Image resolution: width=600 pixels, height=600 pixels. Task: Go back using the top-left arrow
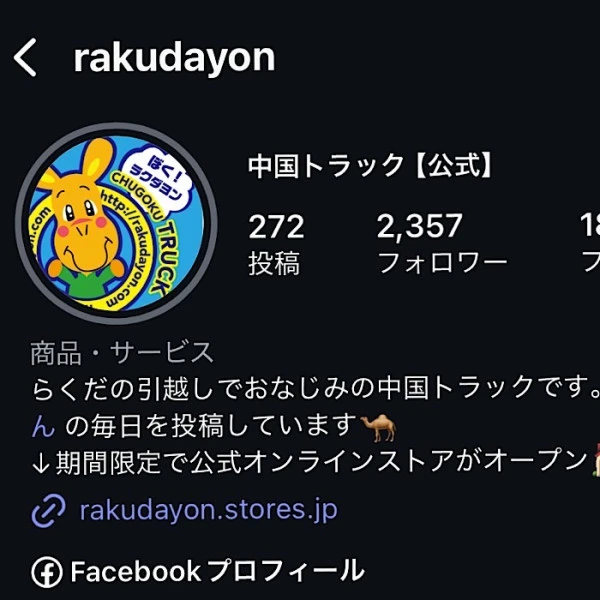click(x=26, y=58)
